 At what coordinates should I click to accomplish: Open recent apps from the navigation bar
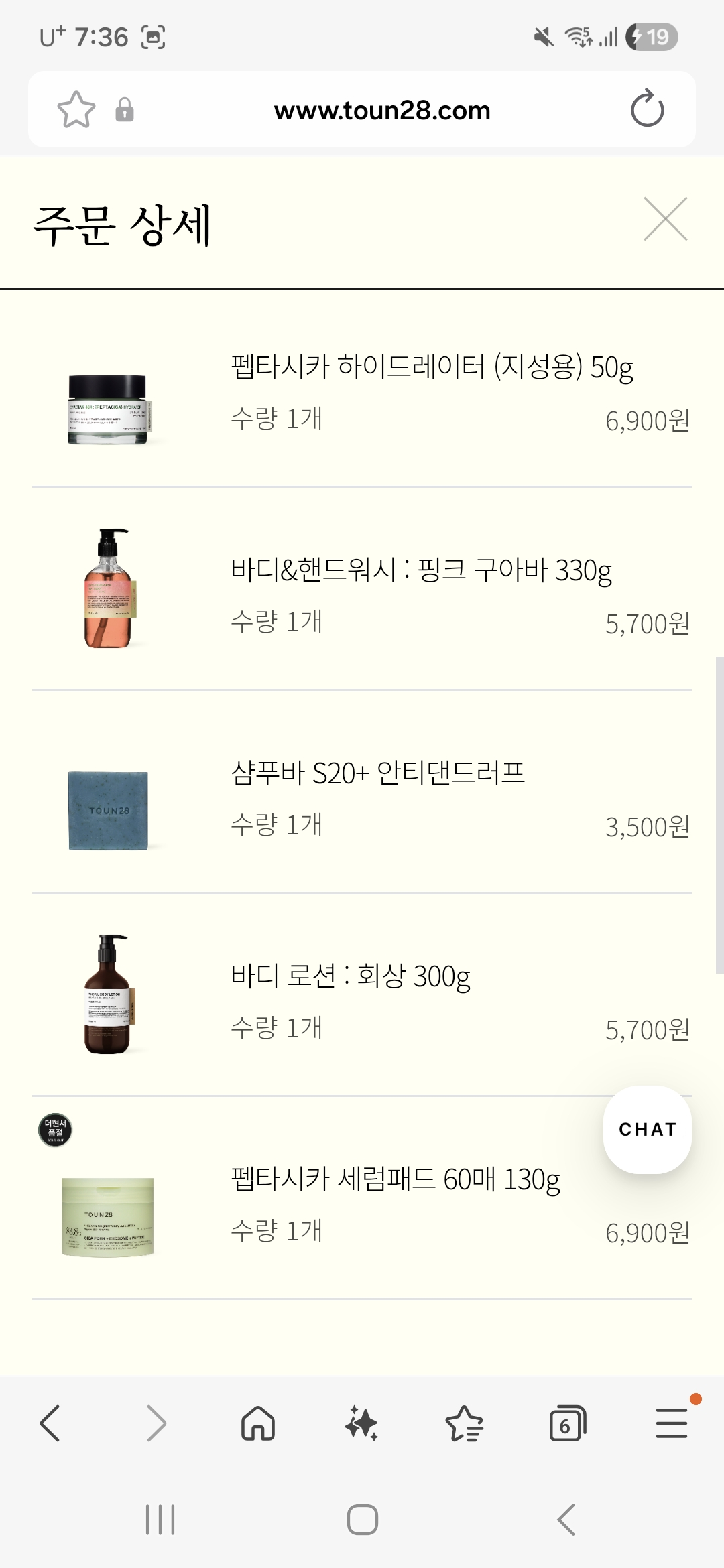160,1520
